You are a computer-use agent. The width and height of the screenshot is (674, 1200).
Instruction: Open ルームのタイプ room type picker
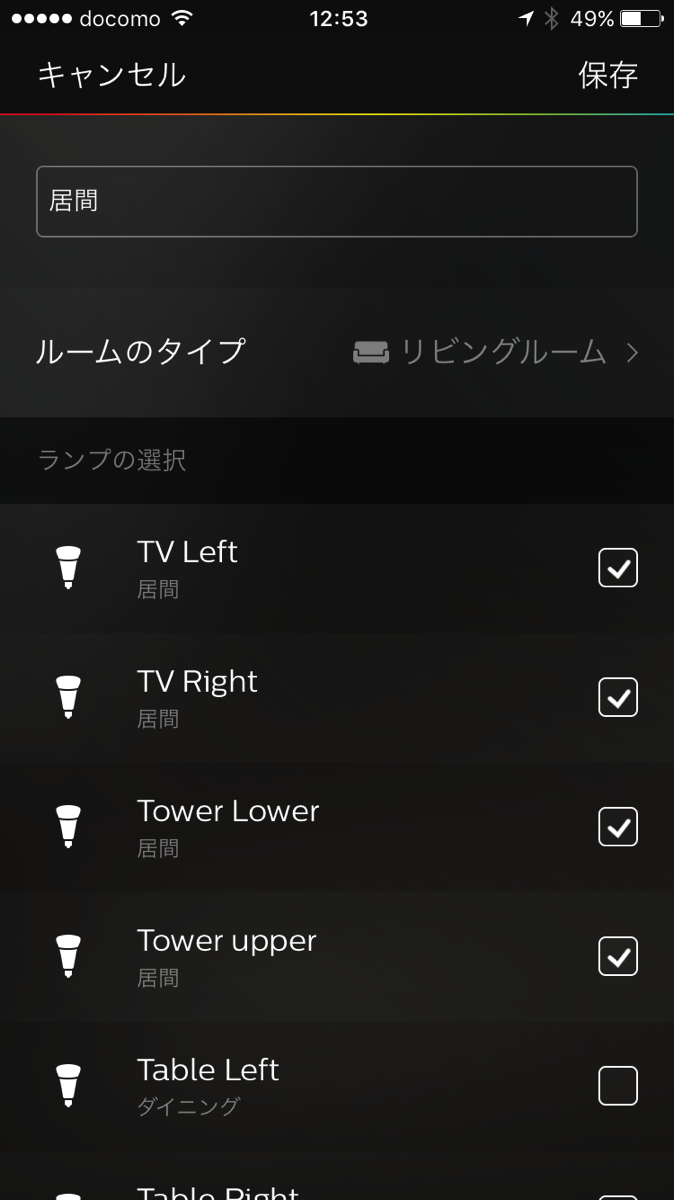coord(336,352)
